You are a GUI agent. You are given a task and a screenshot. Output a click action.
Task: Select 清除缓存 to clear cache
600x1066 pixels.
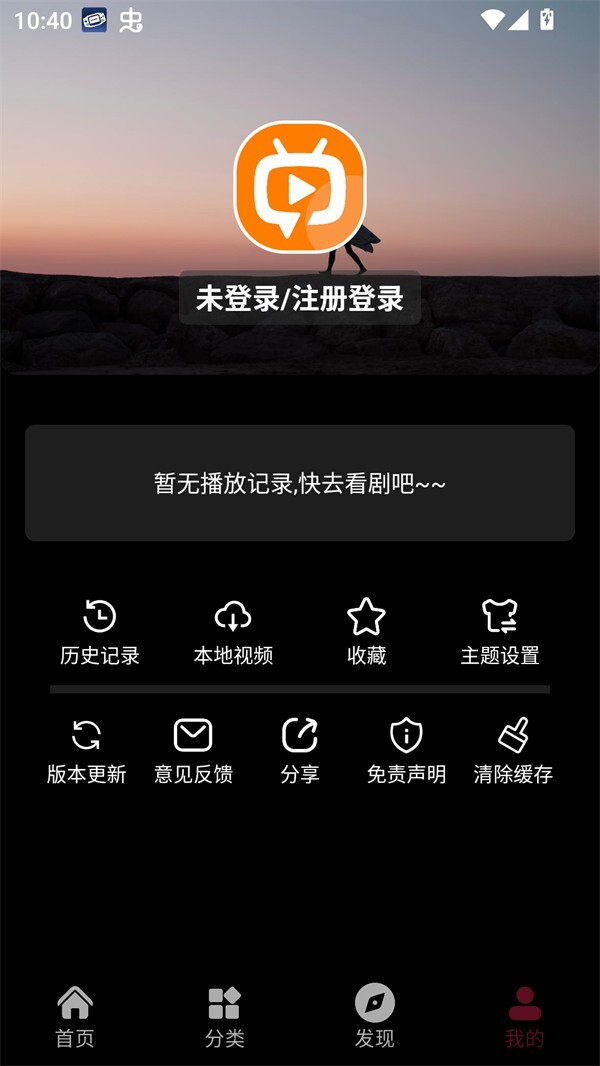pyautogui.click(x=513, y=751)
